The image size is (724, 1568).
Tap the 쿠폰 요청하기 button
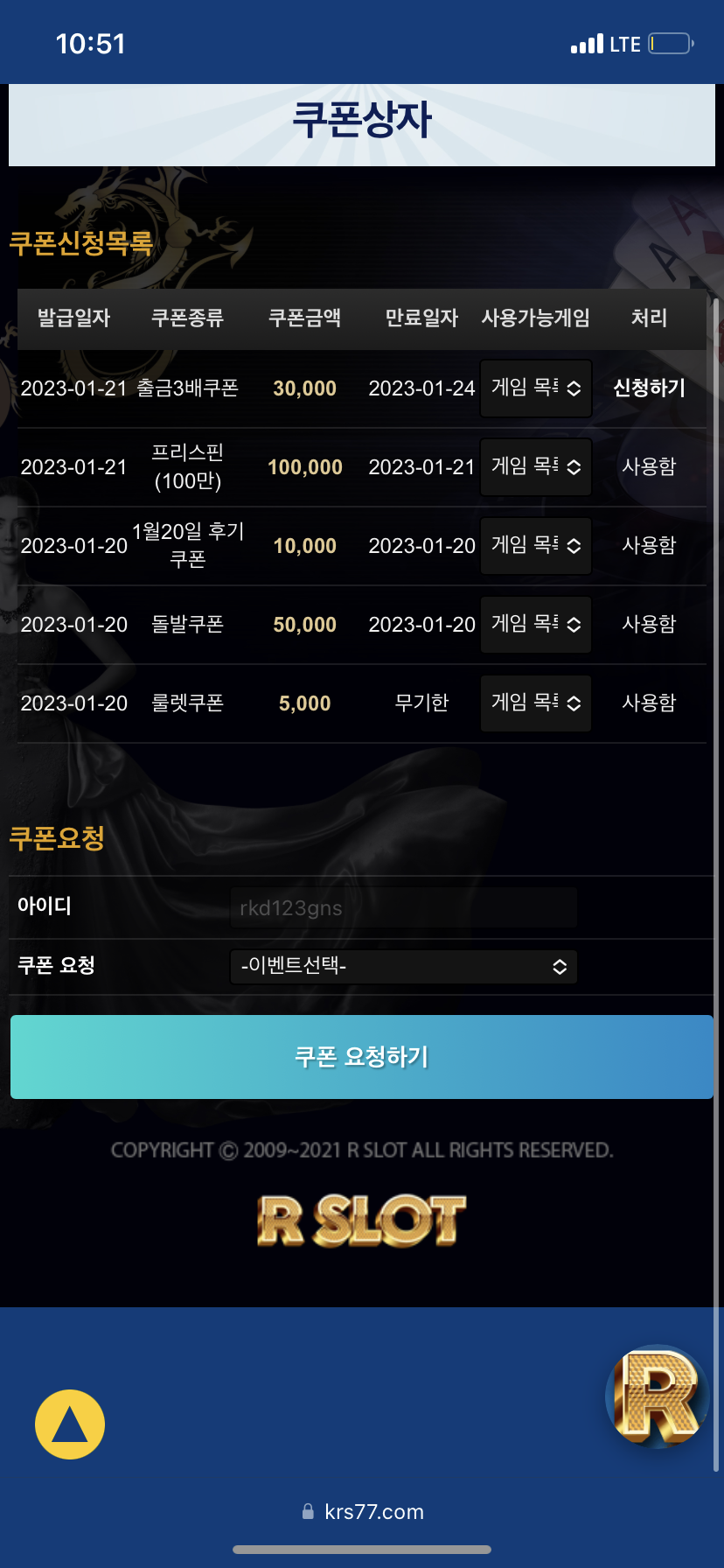362,1056
